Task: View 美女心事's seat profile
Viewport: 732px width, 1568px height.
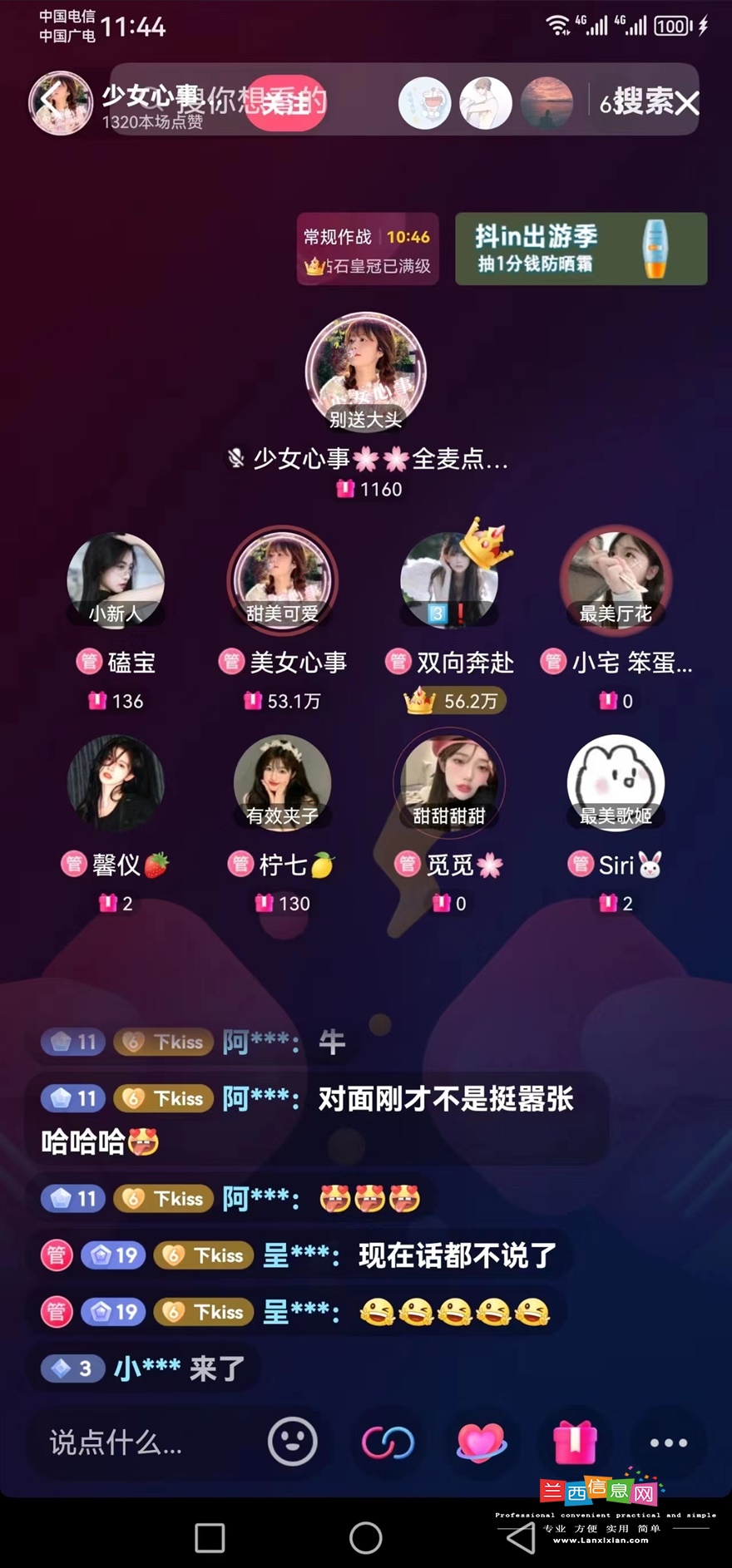Action: (x=283, y=580)
